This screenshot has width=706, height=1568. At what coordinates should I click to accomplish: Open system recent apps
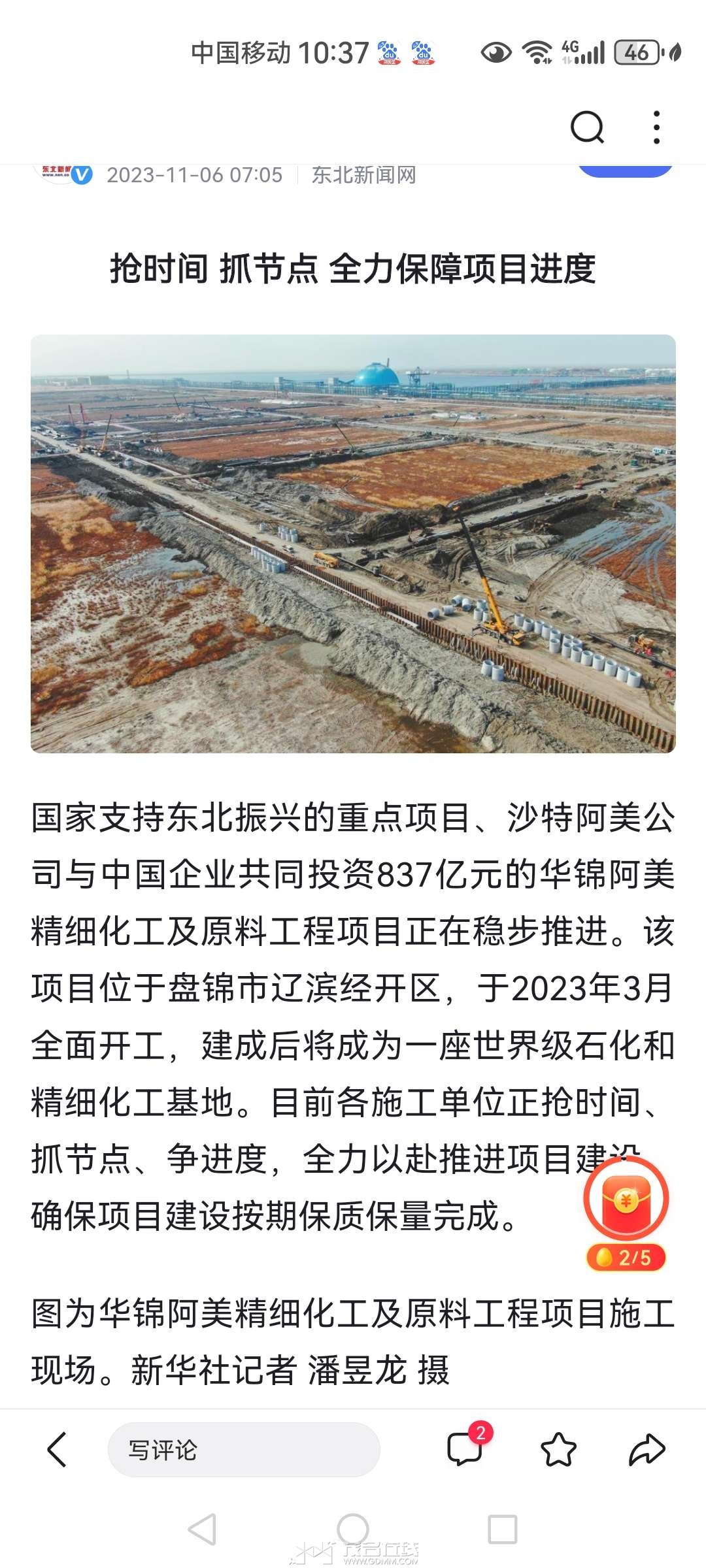(x=502, y=1529)
